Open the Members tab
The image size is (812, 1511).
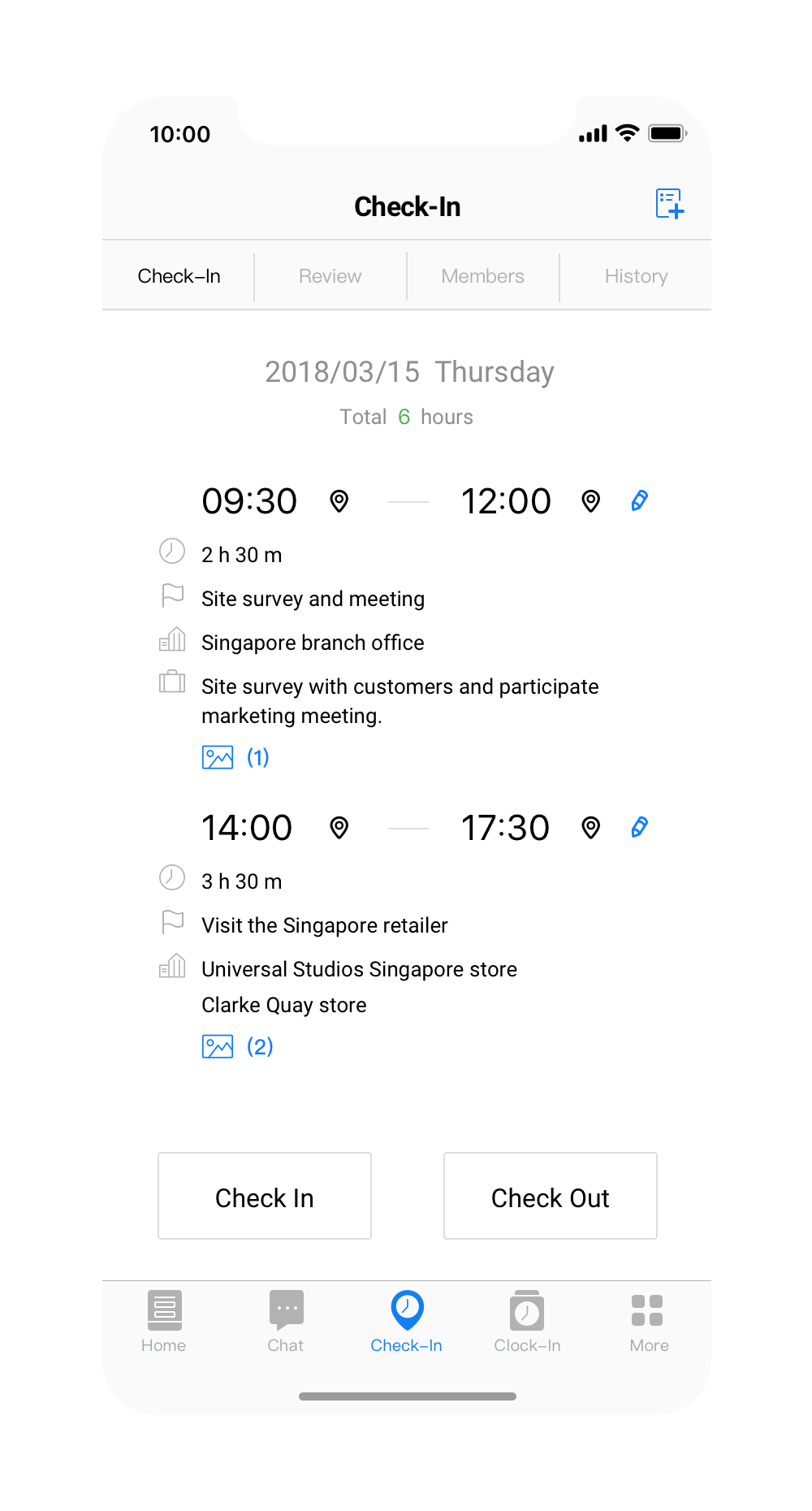(482, 276)
